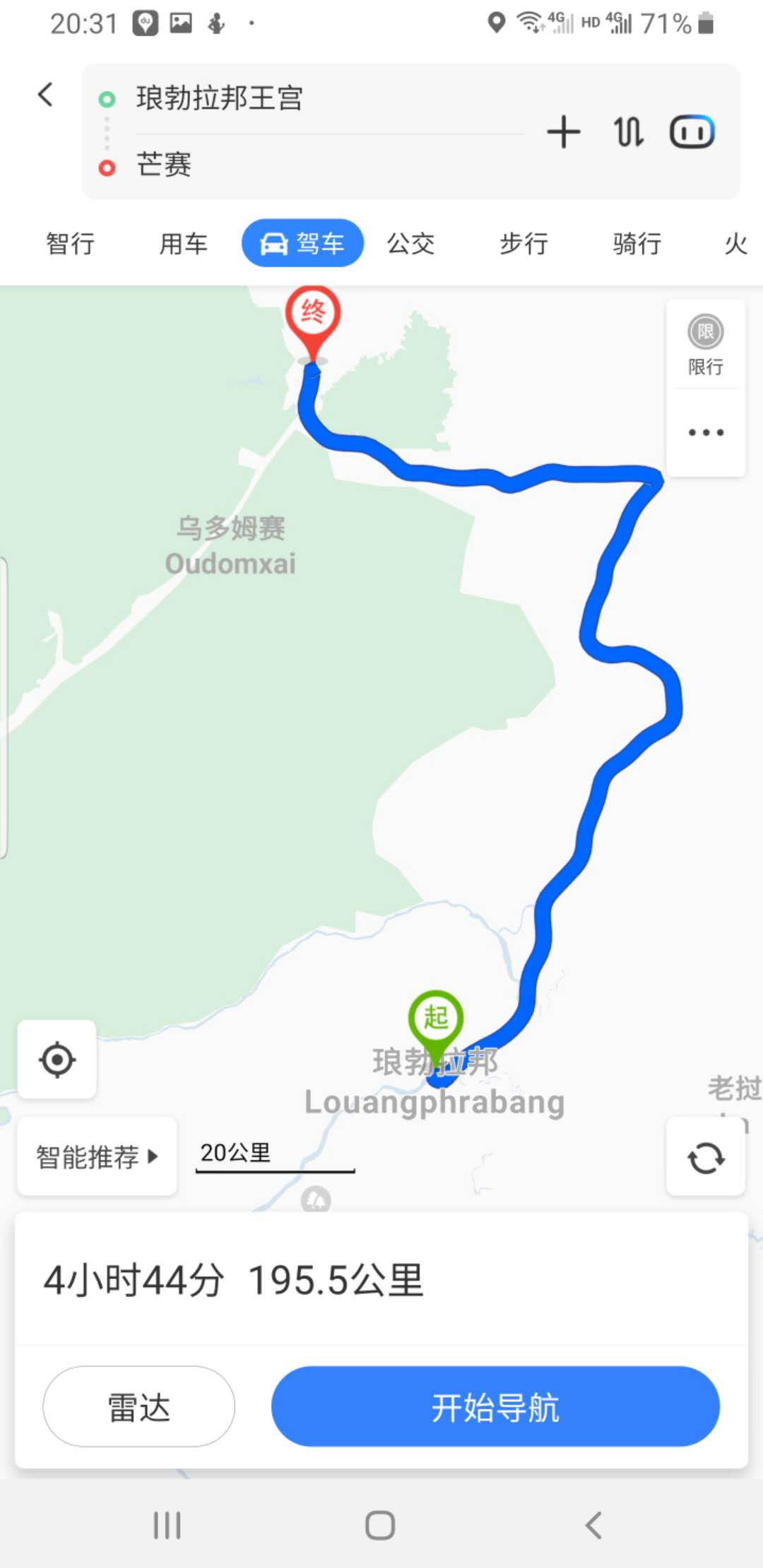Go back using the top-left arrow

46,95
